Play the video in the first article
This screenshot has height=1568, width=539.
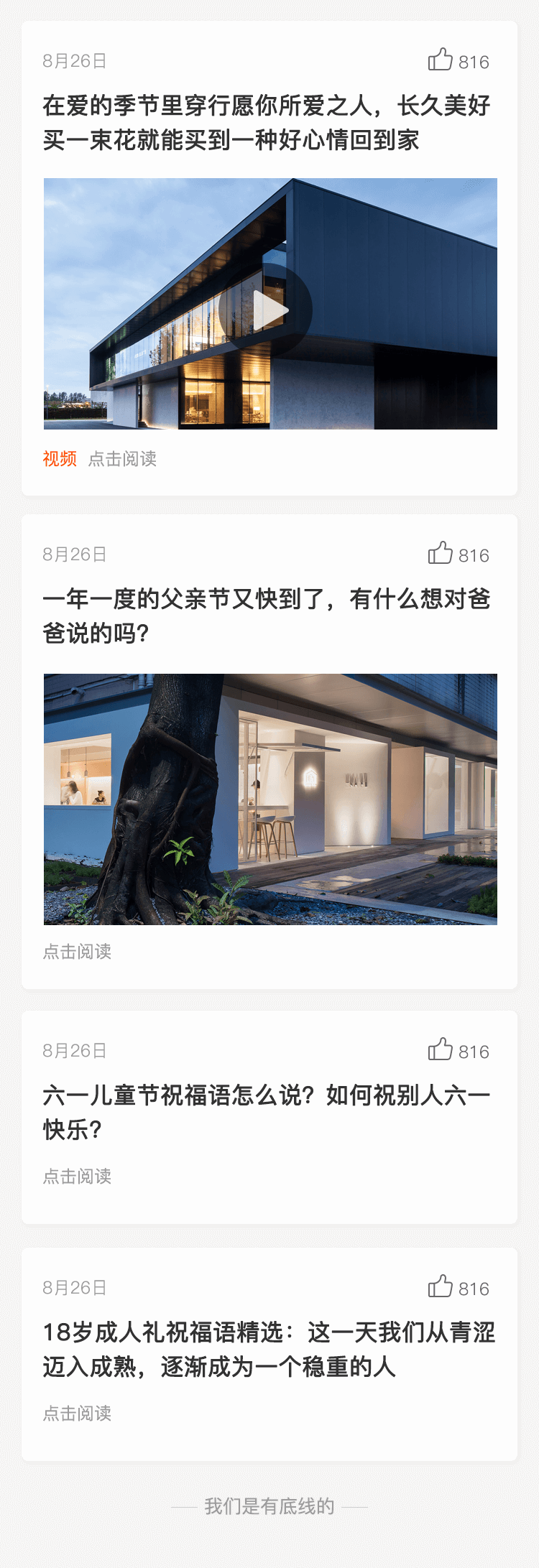pyautogui.click(x=266, y=310)
